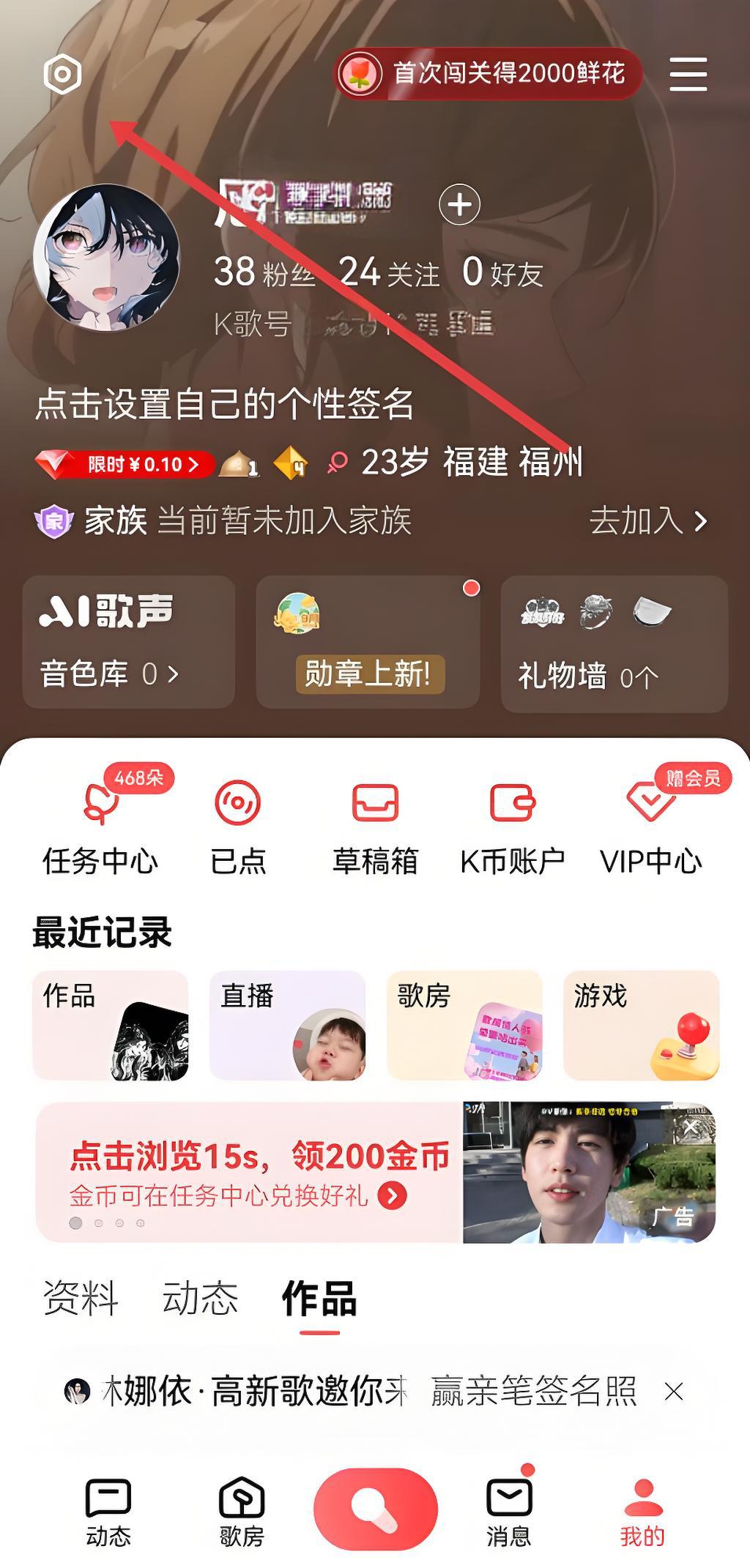Dismiss the 赢亲笔签名照 notice
This screenshot has height=1568, width=750.
point(674,1392)
